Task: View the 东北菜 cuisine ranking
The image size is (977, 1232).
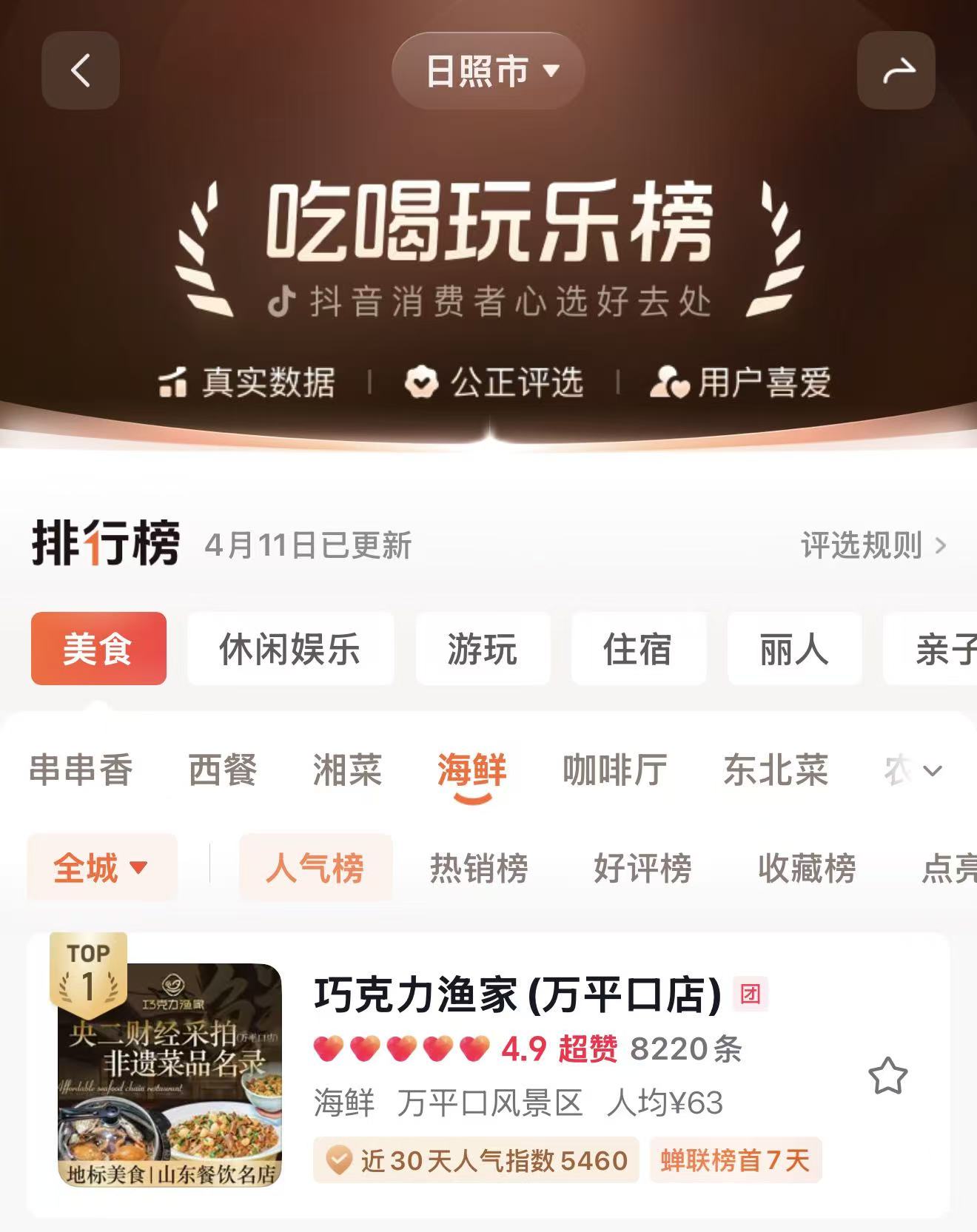Action: tap(776, 770)
